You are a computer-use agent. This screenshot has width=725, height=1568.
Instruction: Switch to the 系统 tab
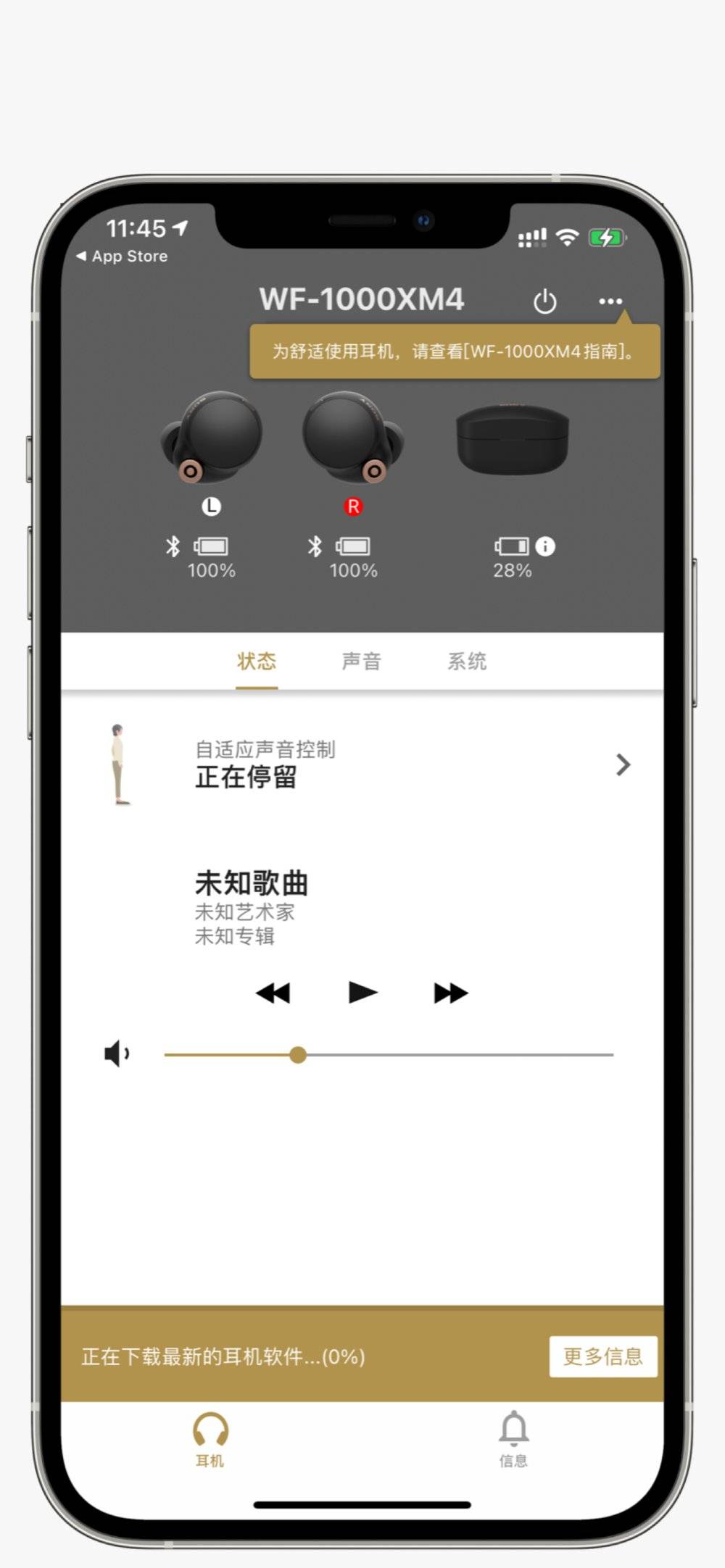pos(467,661)
